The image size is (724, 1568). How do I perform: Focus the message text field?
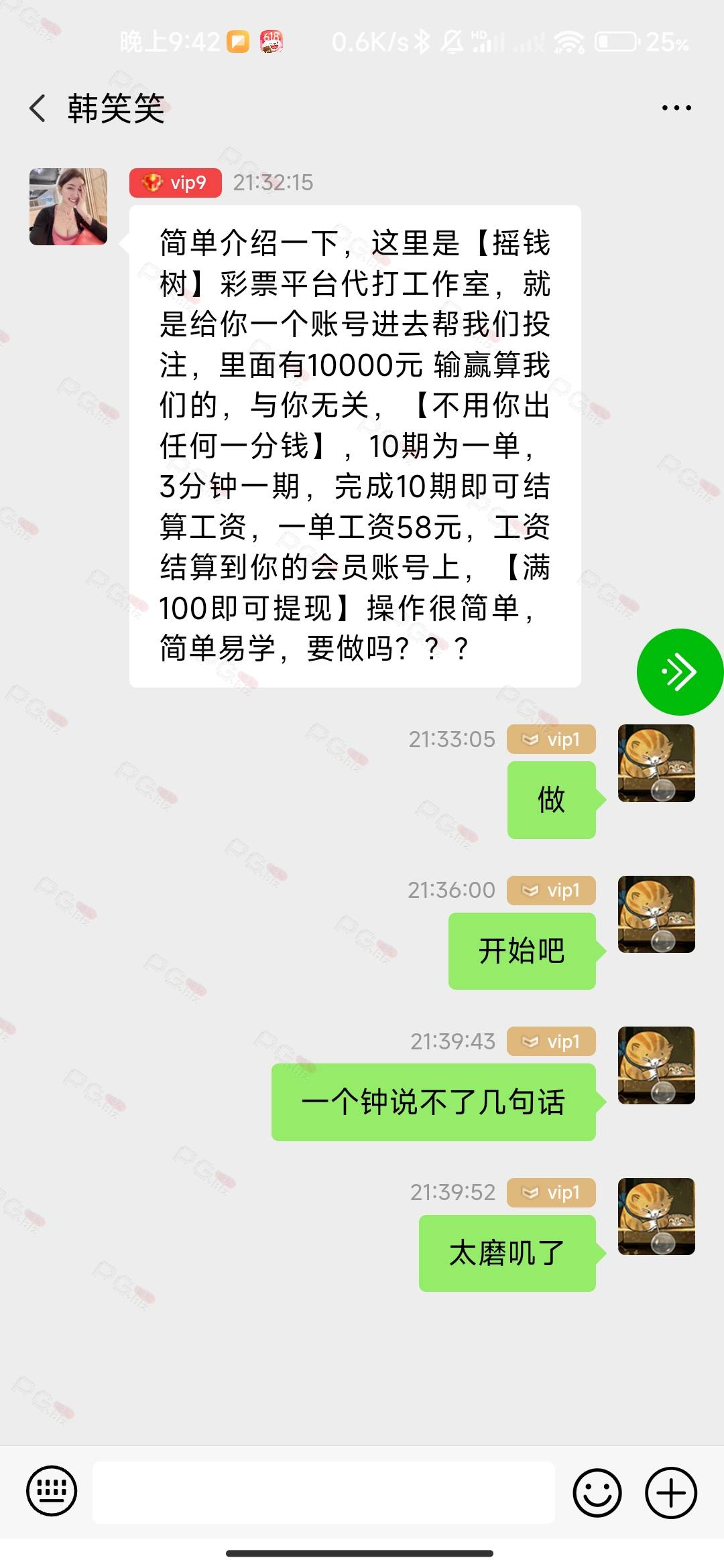click(x=323, y=1492)
